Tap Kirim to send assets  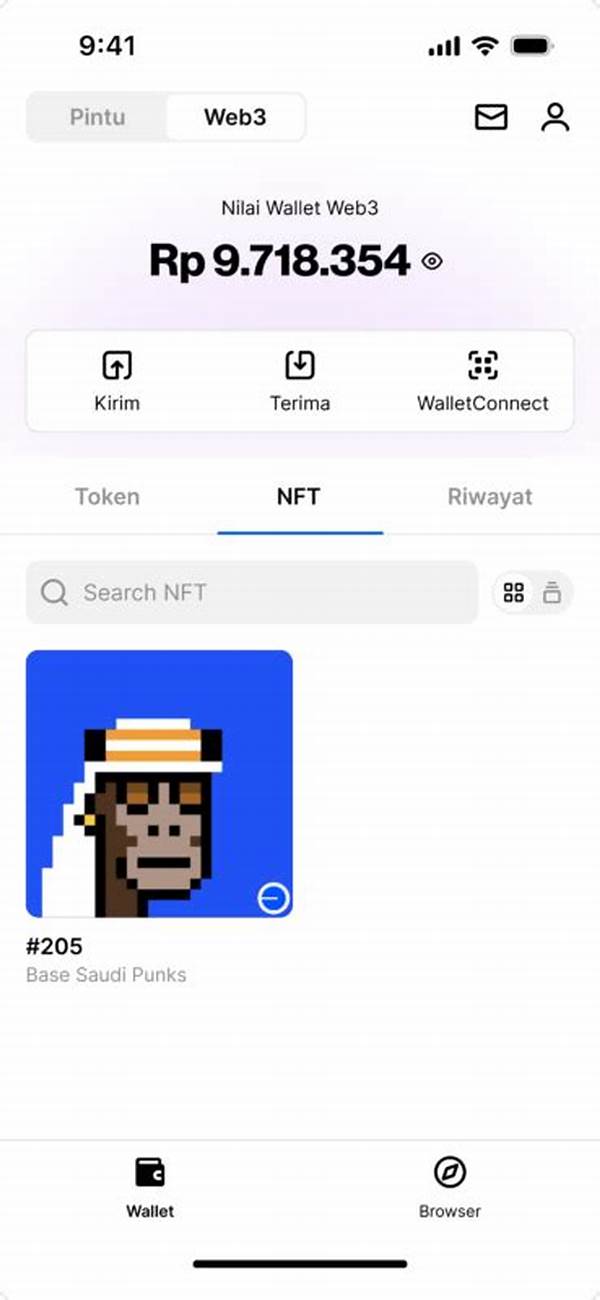117,381
